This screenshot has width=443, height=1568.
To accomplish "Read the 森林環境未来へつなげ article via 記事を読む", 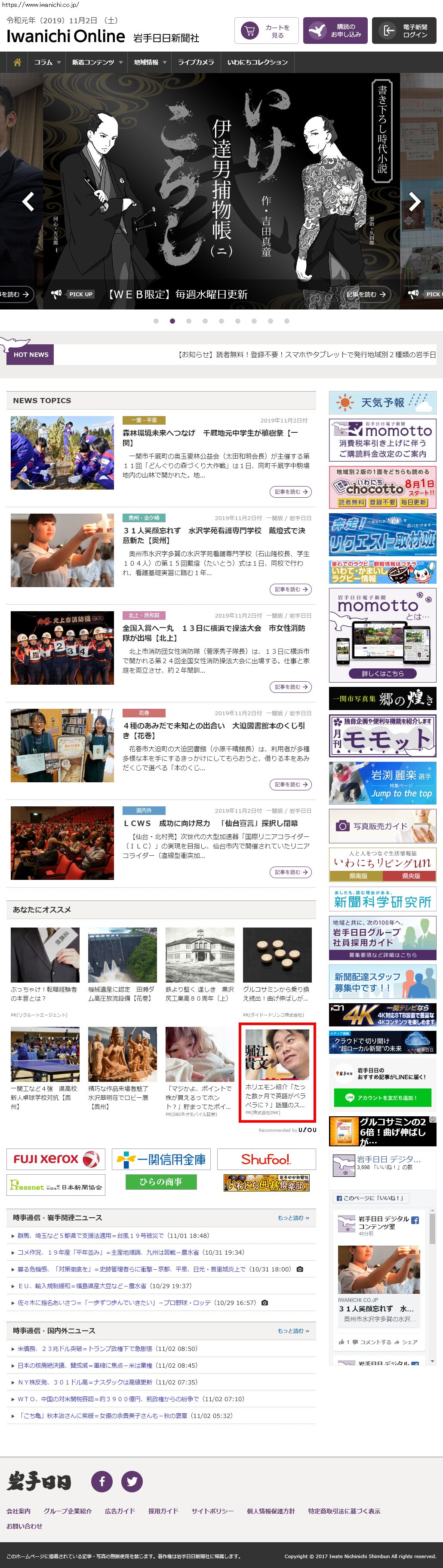I will (290, 491).
